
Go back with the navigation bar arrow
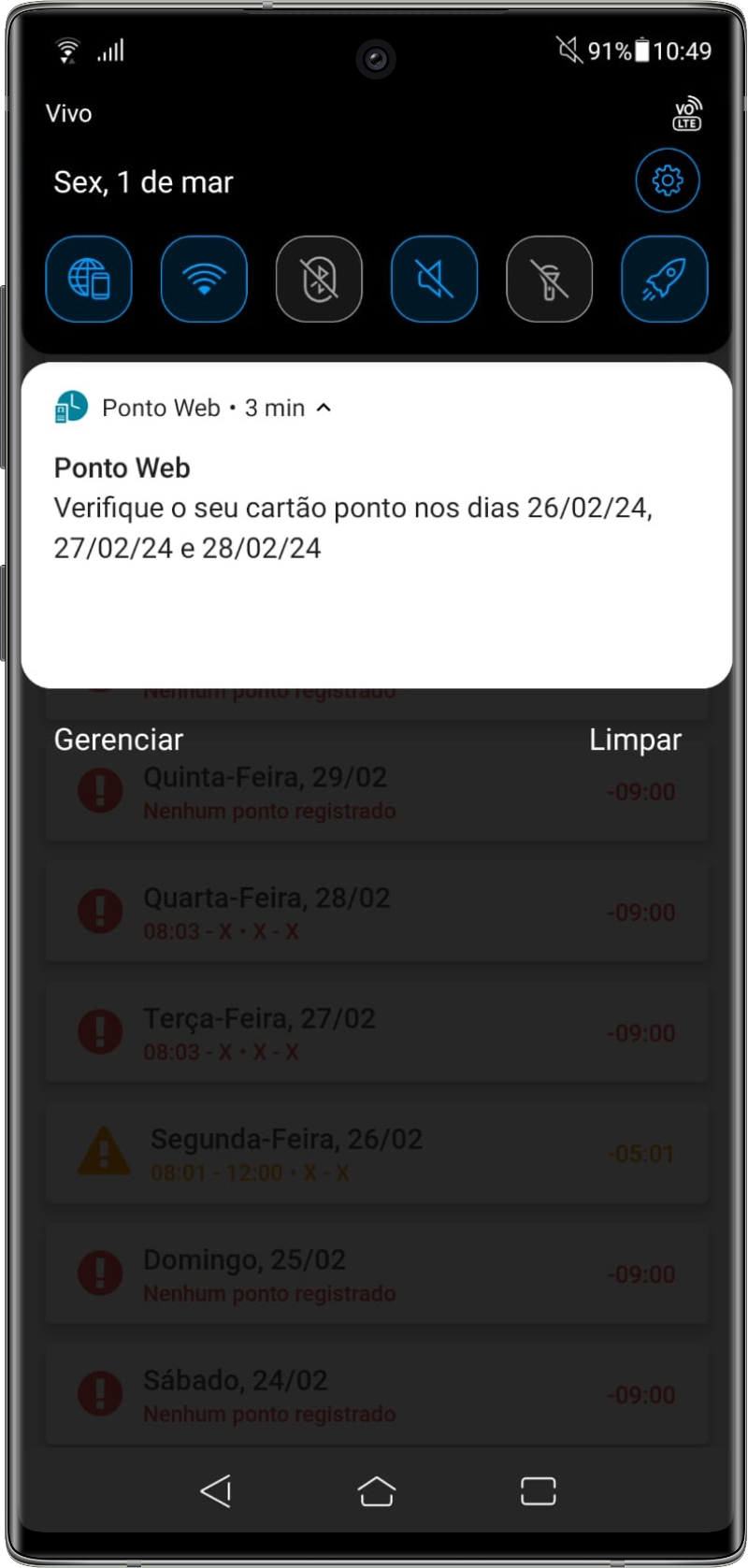[216, 1490]
